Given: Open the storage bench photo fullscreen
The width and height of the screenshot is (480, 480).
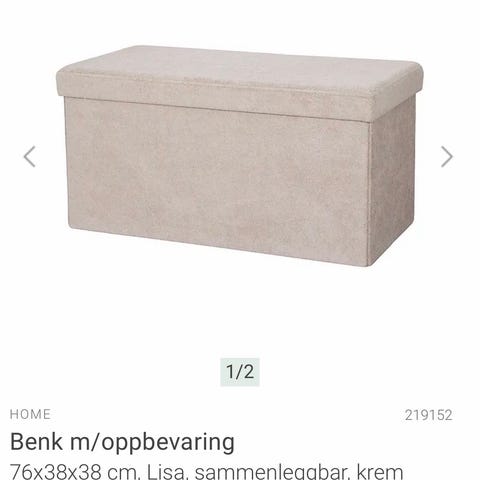Looking at the screenshot, I should point(239,155).
